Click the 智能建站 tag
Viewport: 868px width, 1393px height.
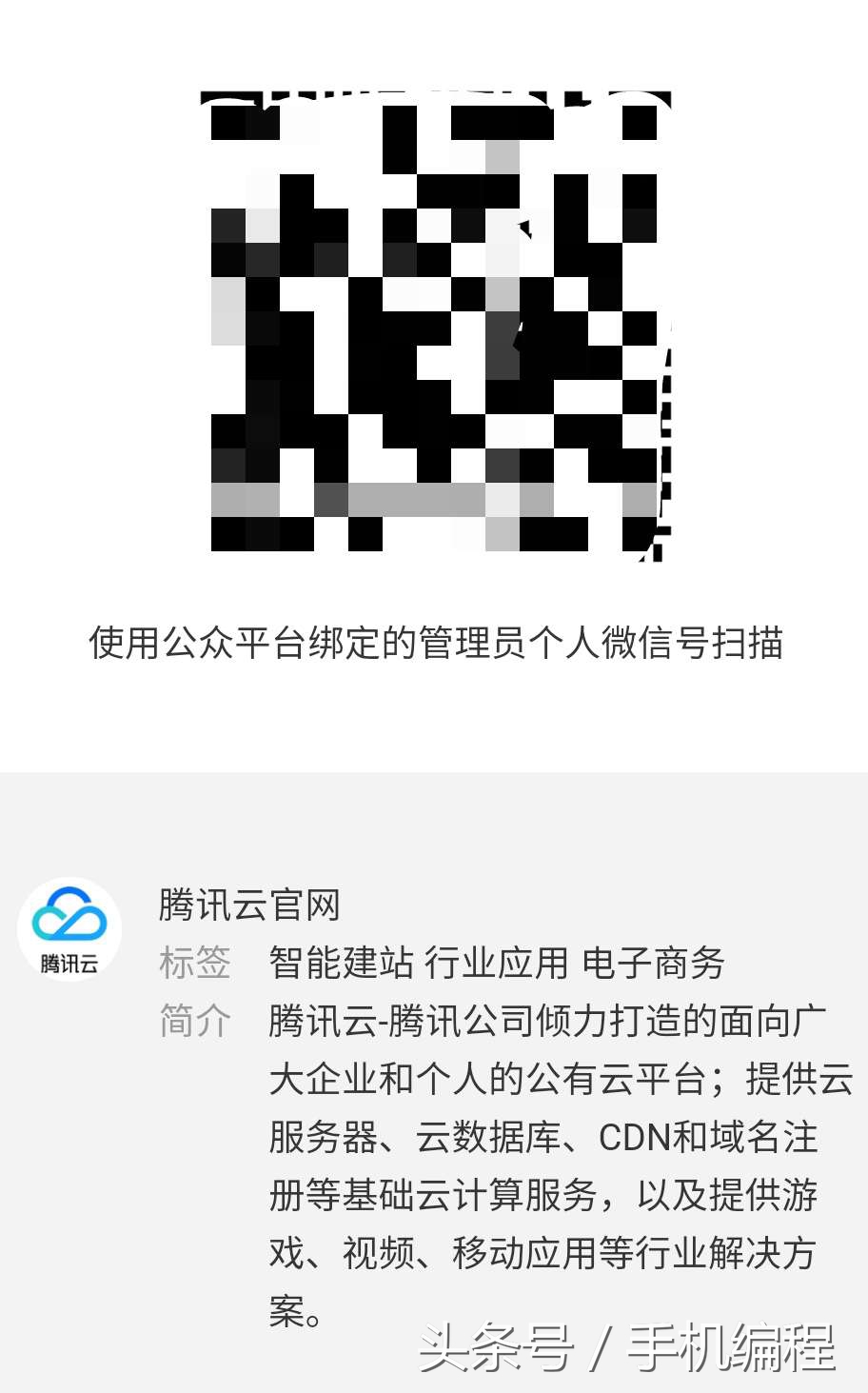[x=343, y=964]
